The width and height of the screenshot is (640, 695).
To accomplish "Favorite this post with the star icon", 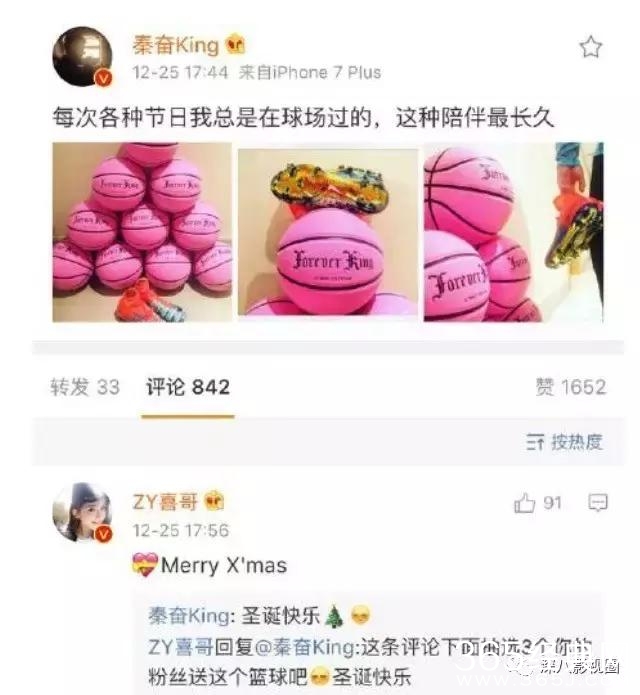I will coord(591,47).
